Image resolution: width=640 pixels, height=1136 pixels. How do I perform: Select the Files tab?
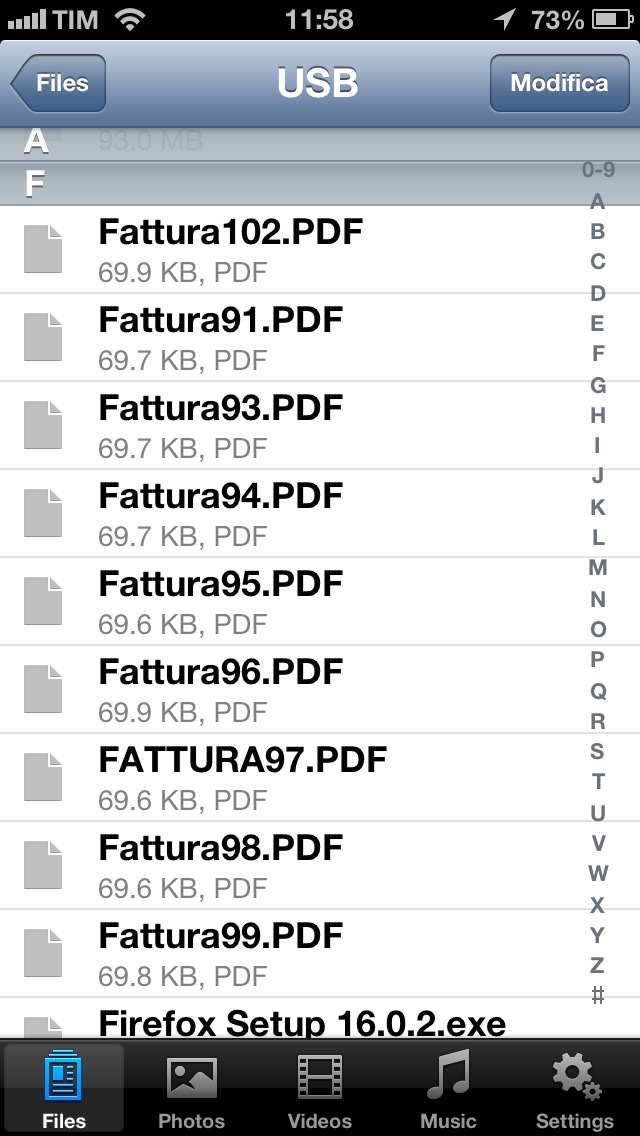point(64,1090)
